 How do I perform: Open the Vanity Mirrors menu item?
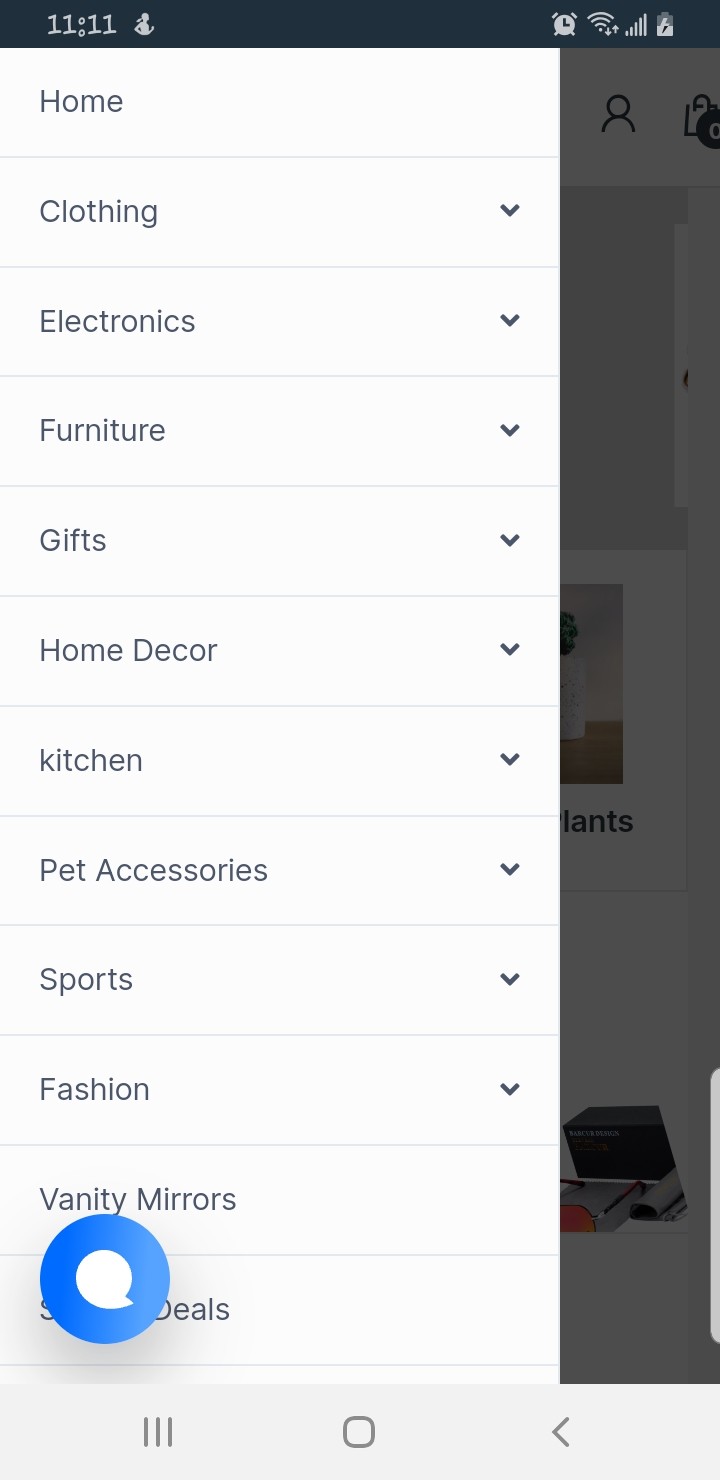tap(138, 1198)
